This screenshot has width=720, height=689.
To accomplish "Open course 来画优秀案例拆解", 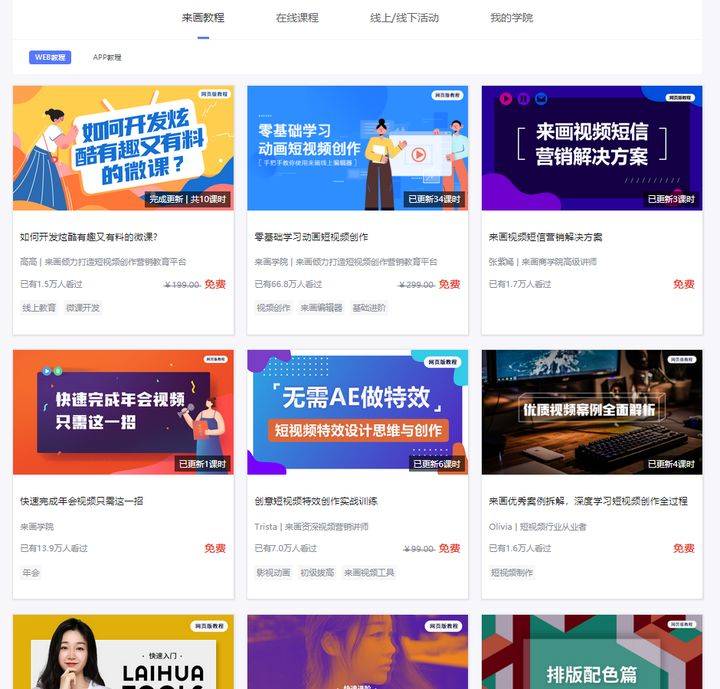I will [x=592, y=412].
